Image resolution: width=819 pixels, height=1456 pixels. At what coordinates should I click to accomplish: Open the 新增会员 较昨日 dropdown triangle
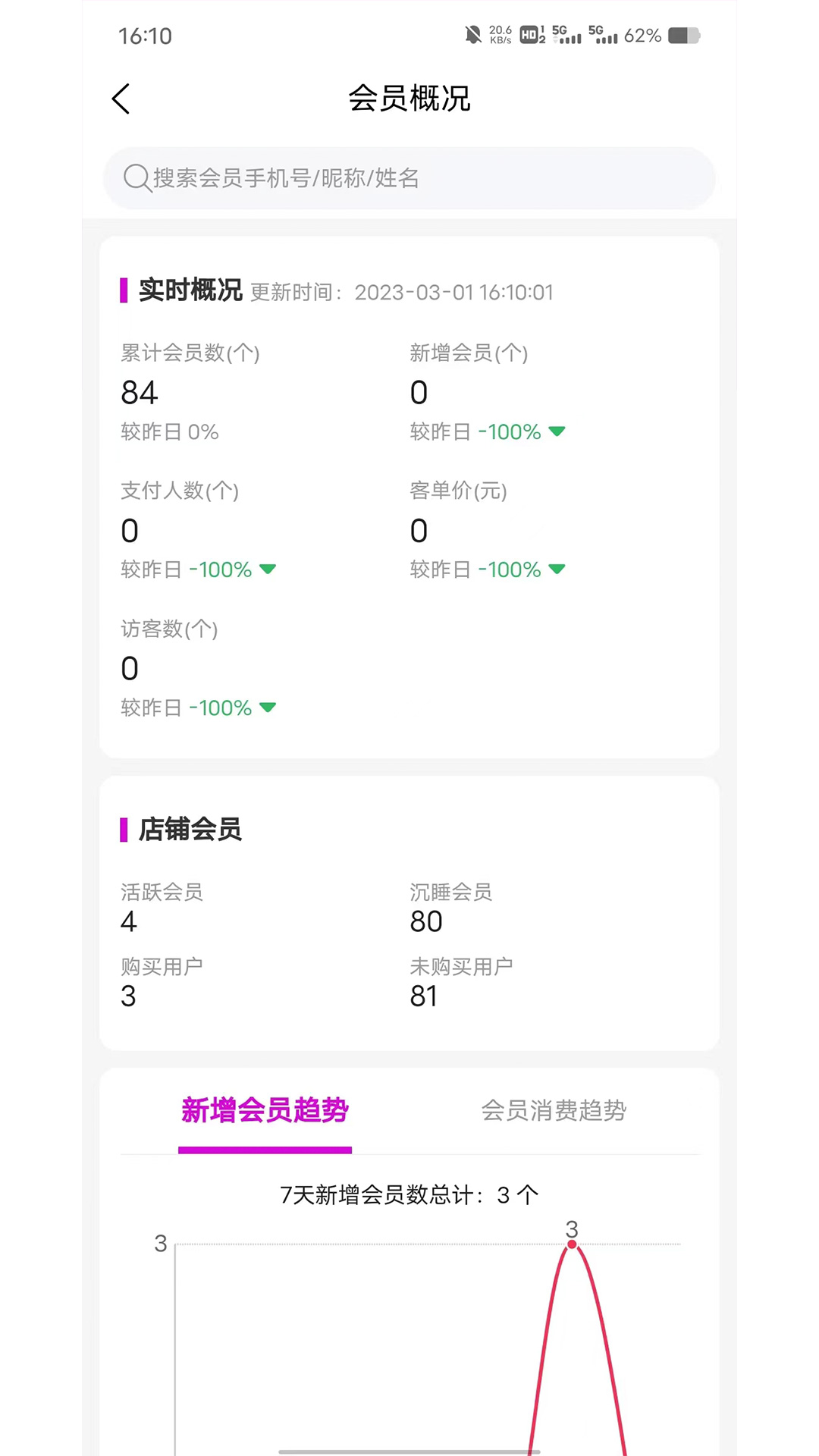(x=557, y=431)
